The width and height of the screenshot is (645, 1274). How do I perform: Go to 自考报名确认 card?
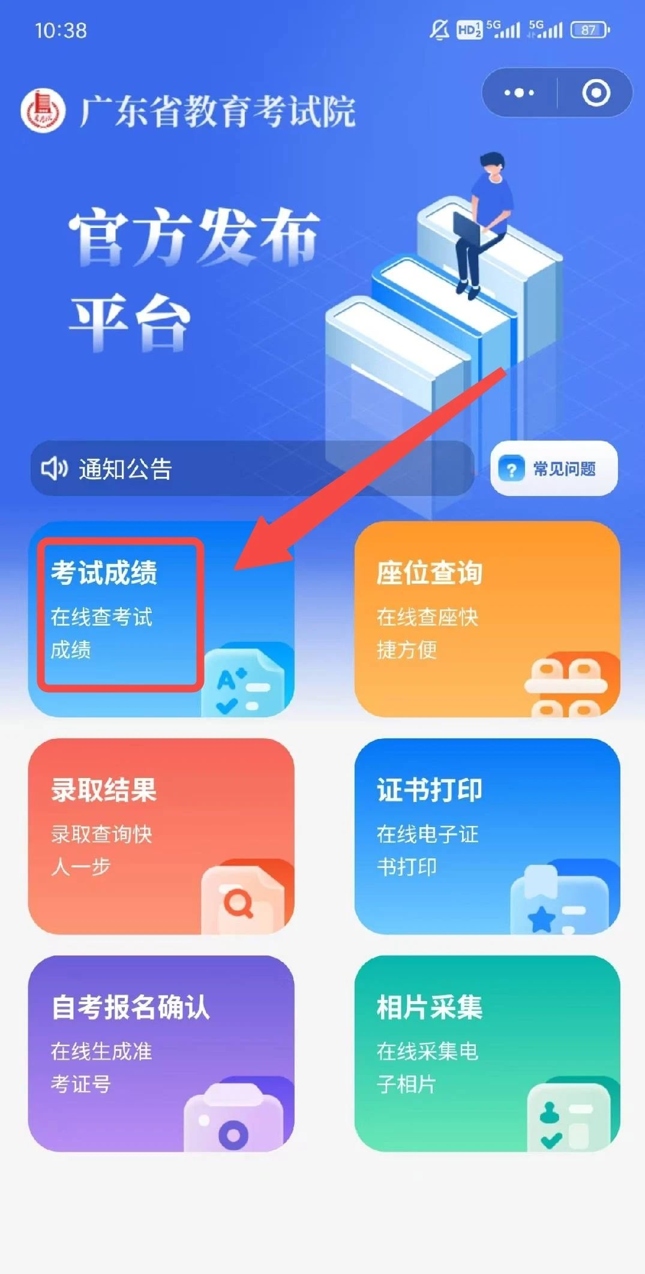(161, 1054)
